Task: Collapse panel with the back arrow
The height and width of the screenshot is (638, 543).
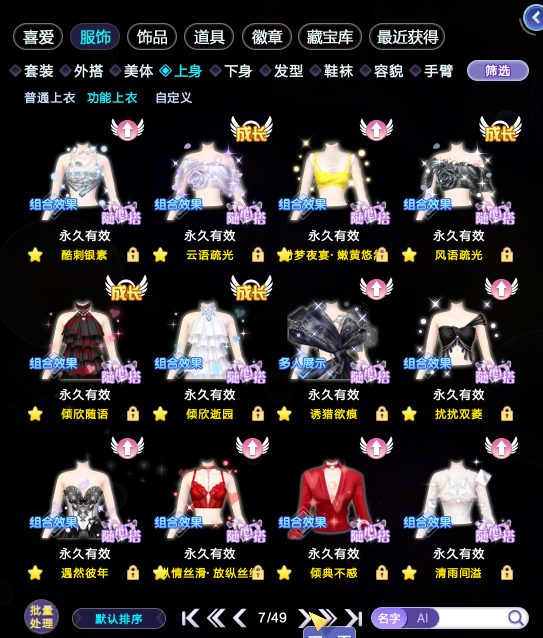Action: pyautogui.click(x=533, y=18)
